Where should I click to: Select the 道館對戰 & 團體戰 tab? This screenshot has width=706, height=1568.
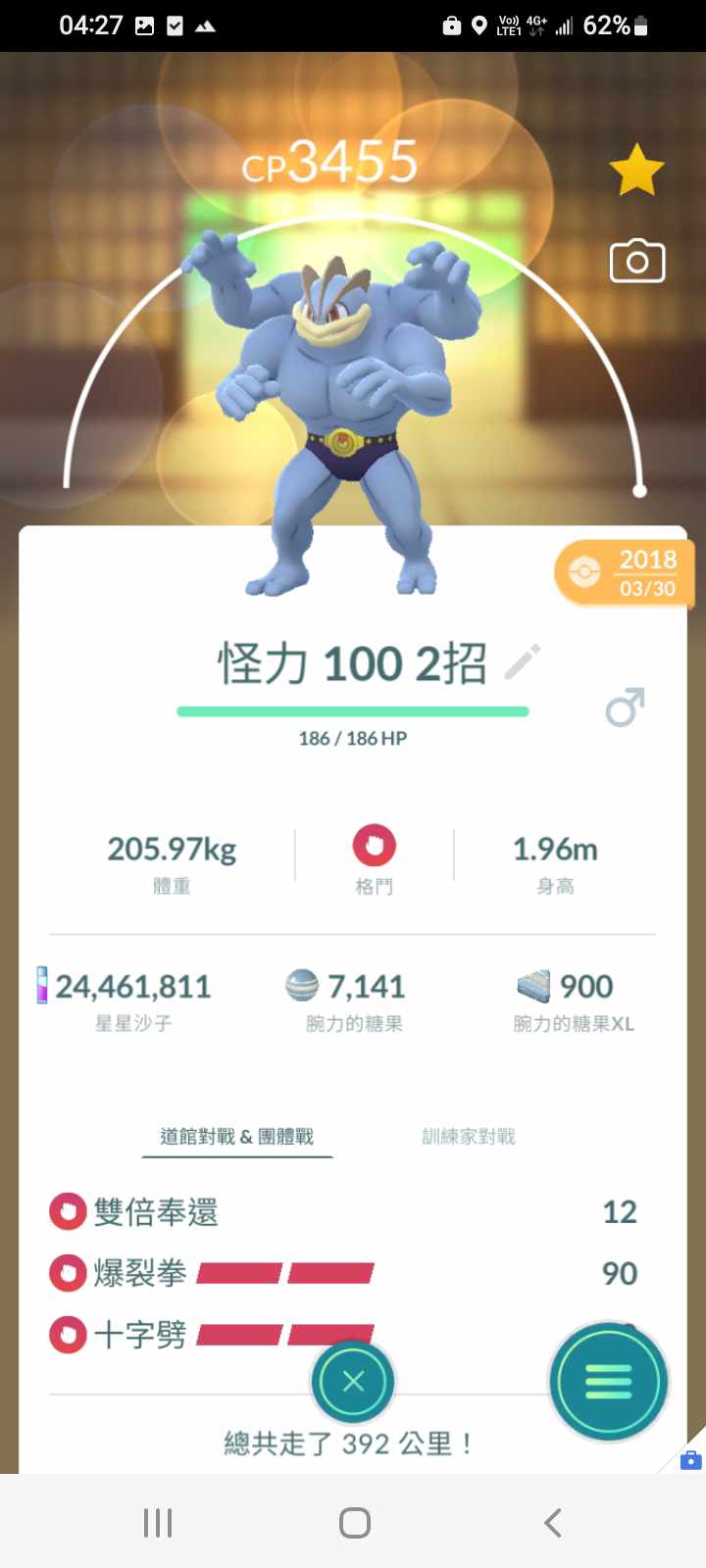[x=236, y=1137]
